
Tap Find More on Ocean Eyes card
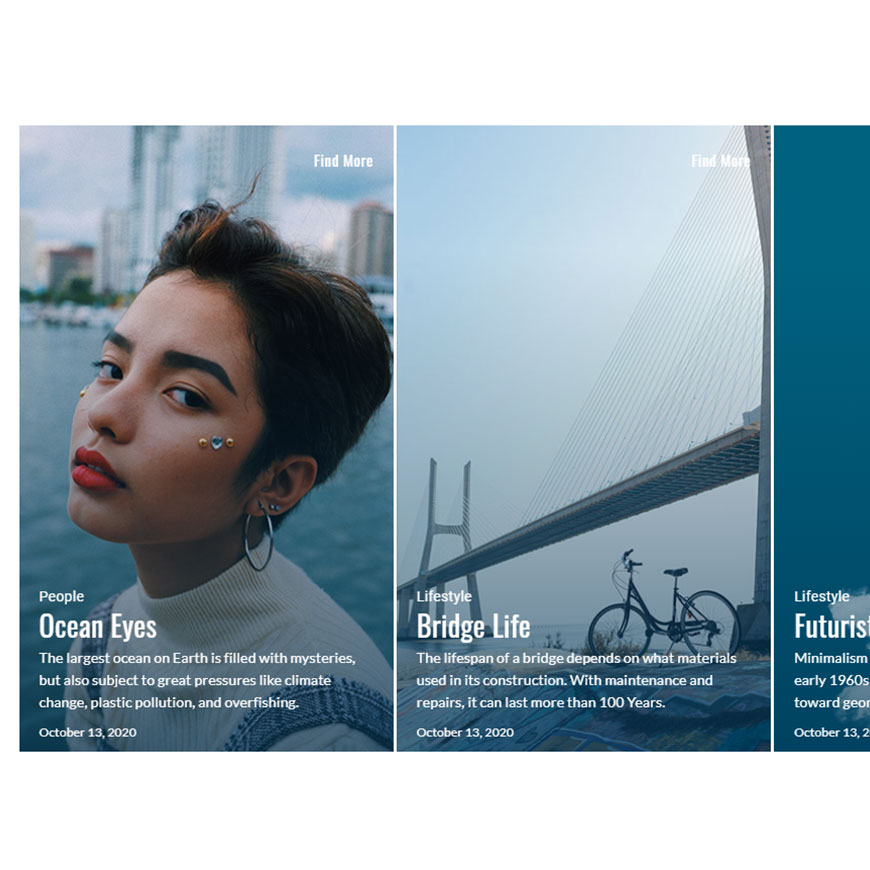click(342, 161)
